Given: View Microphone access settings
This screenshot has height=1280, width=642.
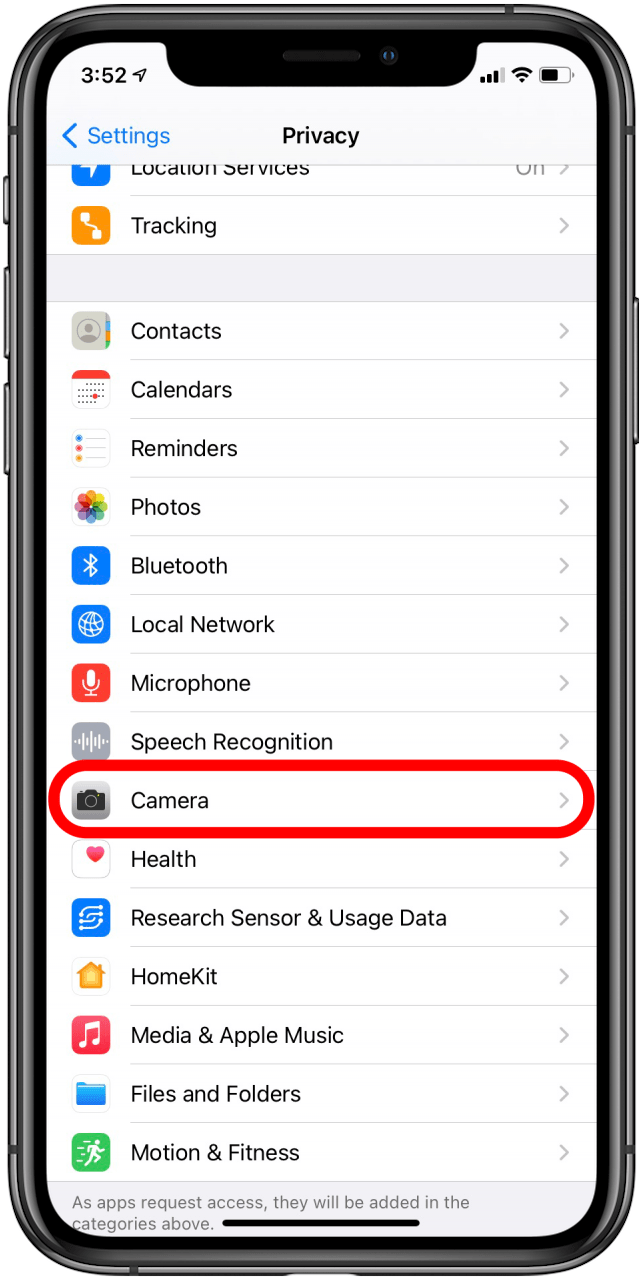Looking at the screenshot, I should 320,684.
